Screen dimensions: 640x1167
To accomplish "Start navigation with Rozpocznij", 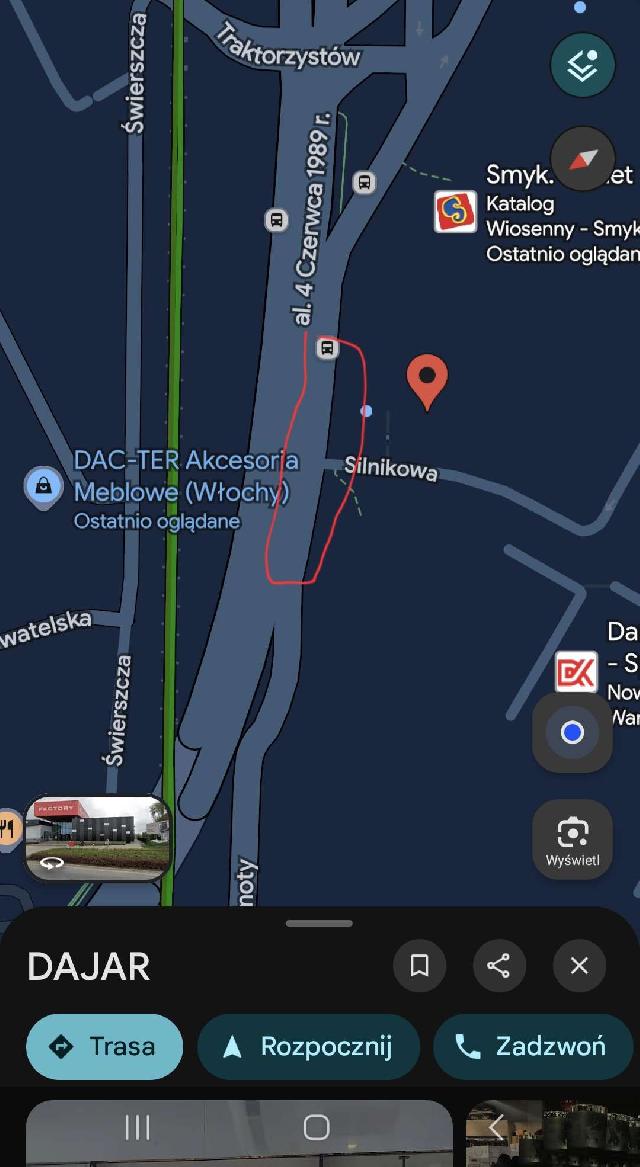I will [308, 1047].
